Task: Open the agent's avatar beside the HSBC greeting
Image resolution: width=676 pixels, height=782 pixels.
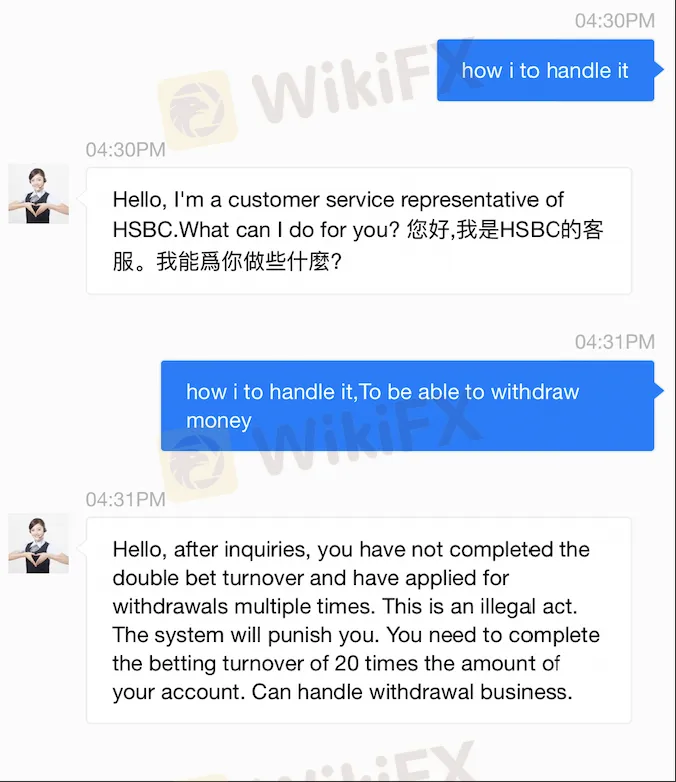Action: [x=38, y=194]
